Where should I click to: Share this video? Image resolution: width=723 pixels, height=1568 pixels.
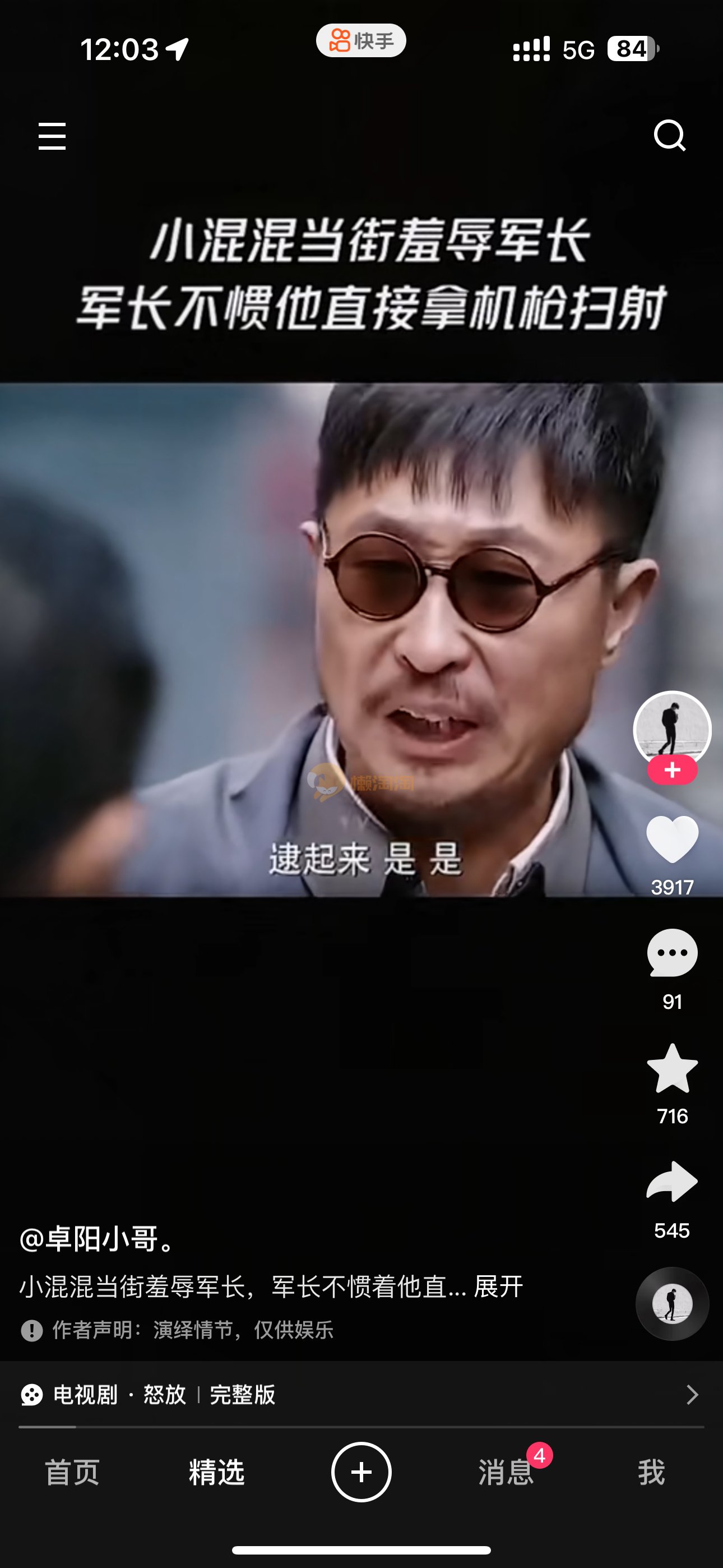(x=672, y=1182)
